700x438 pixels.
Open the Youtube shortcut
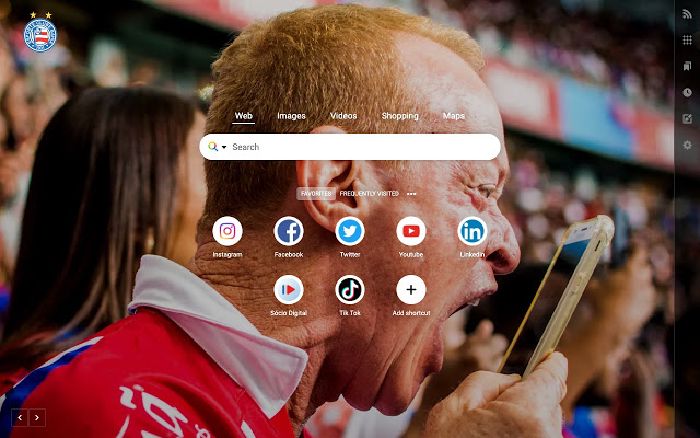tap(411, 232)
